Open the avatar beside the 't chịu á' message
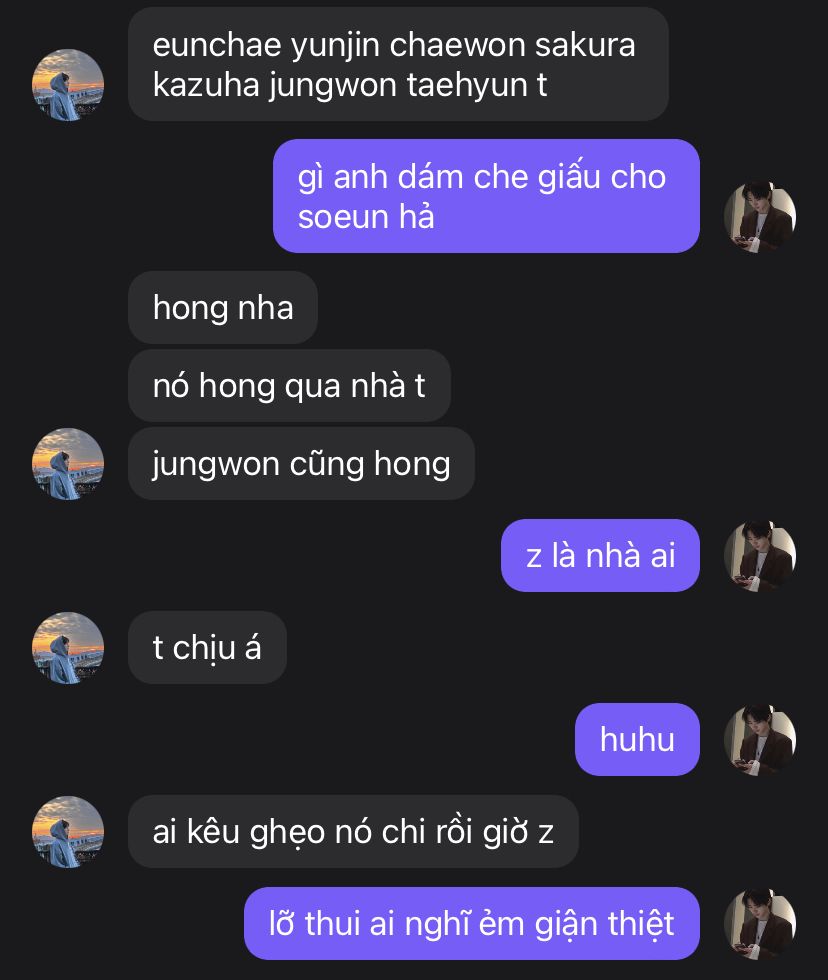 pyautogui.click(x=68, y=648)
